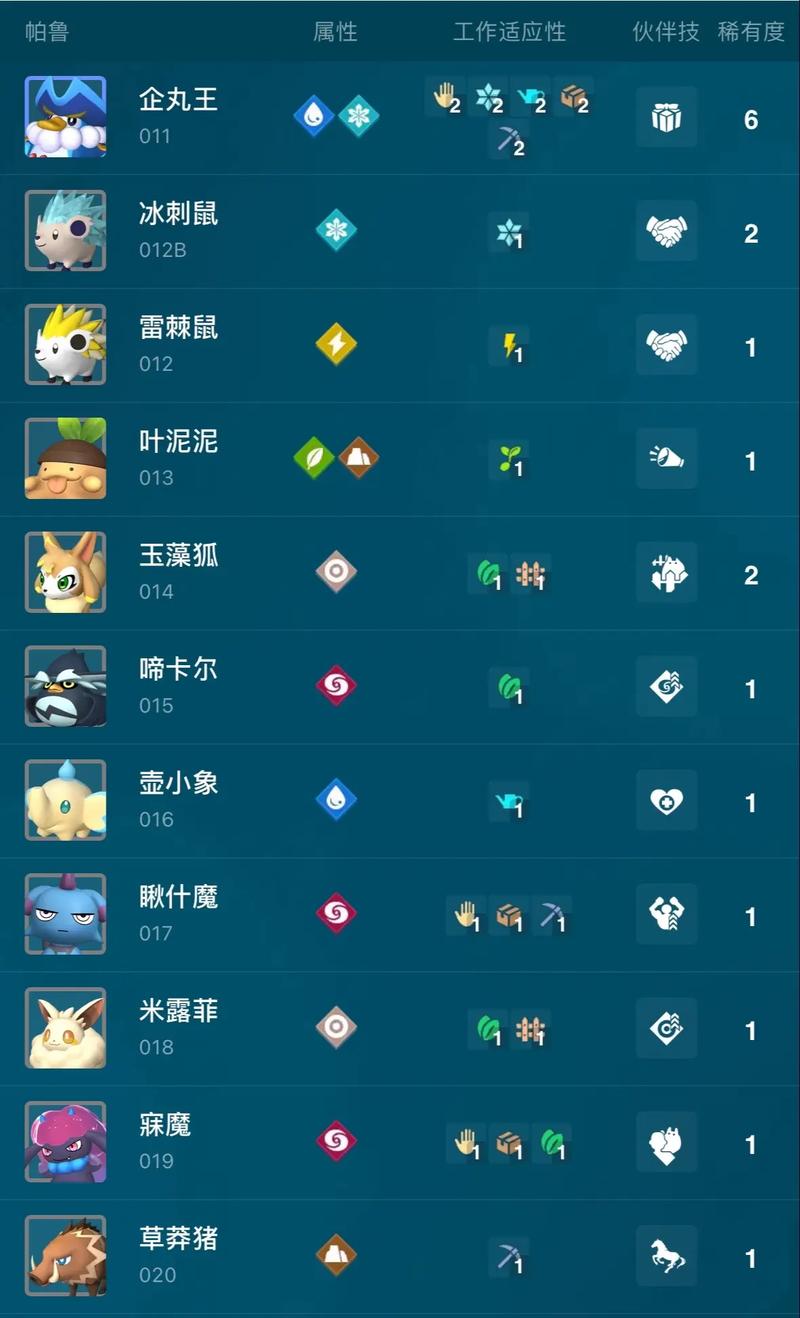Tap the 啼卡尔 row
Viewport: 800px width, 1318px height.
(178, 686)
